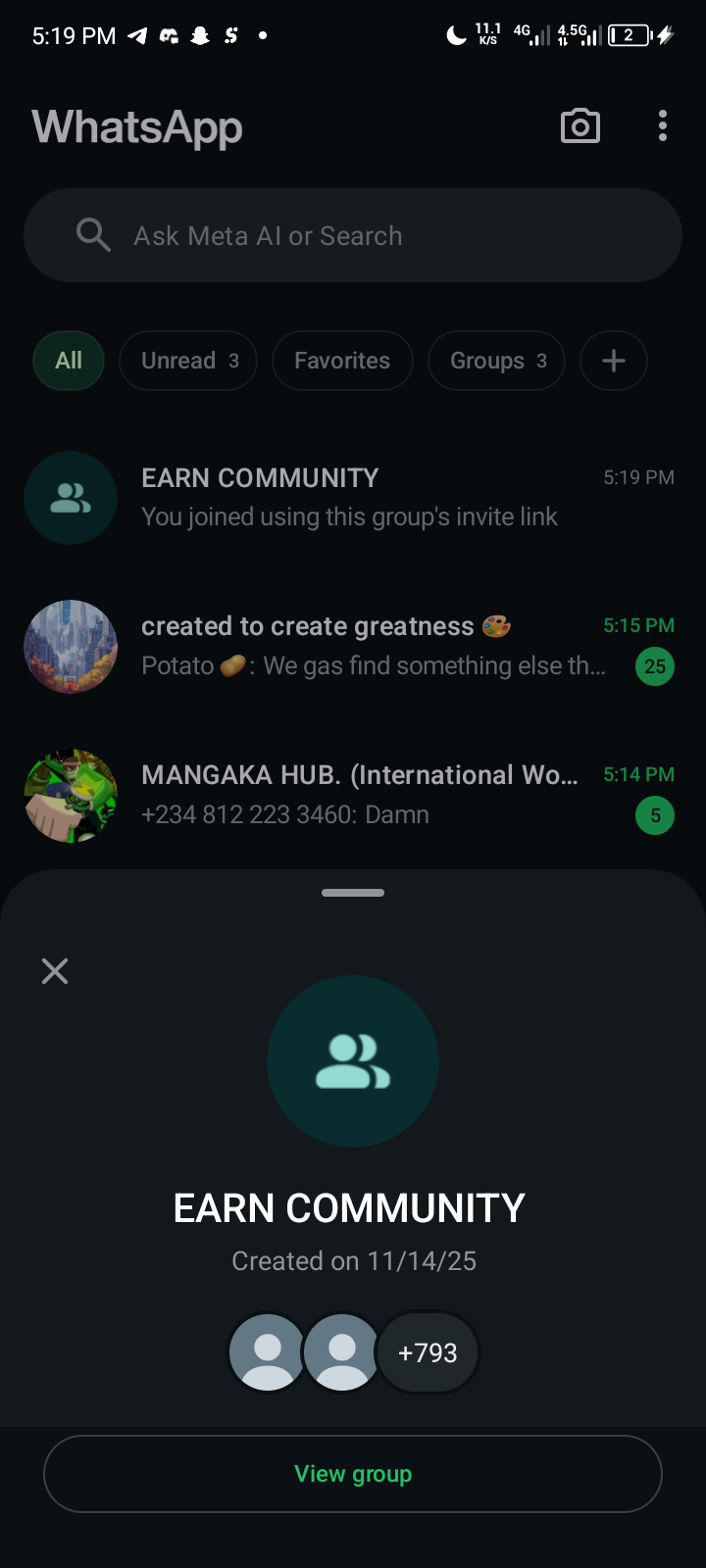Filter chats by Groups

coord(497,361)
